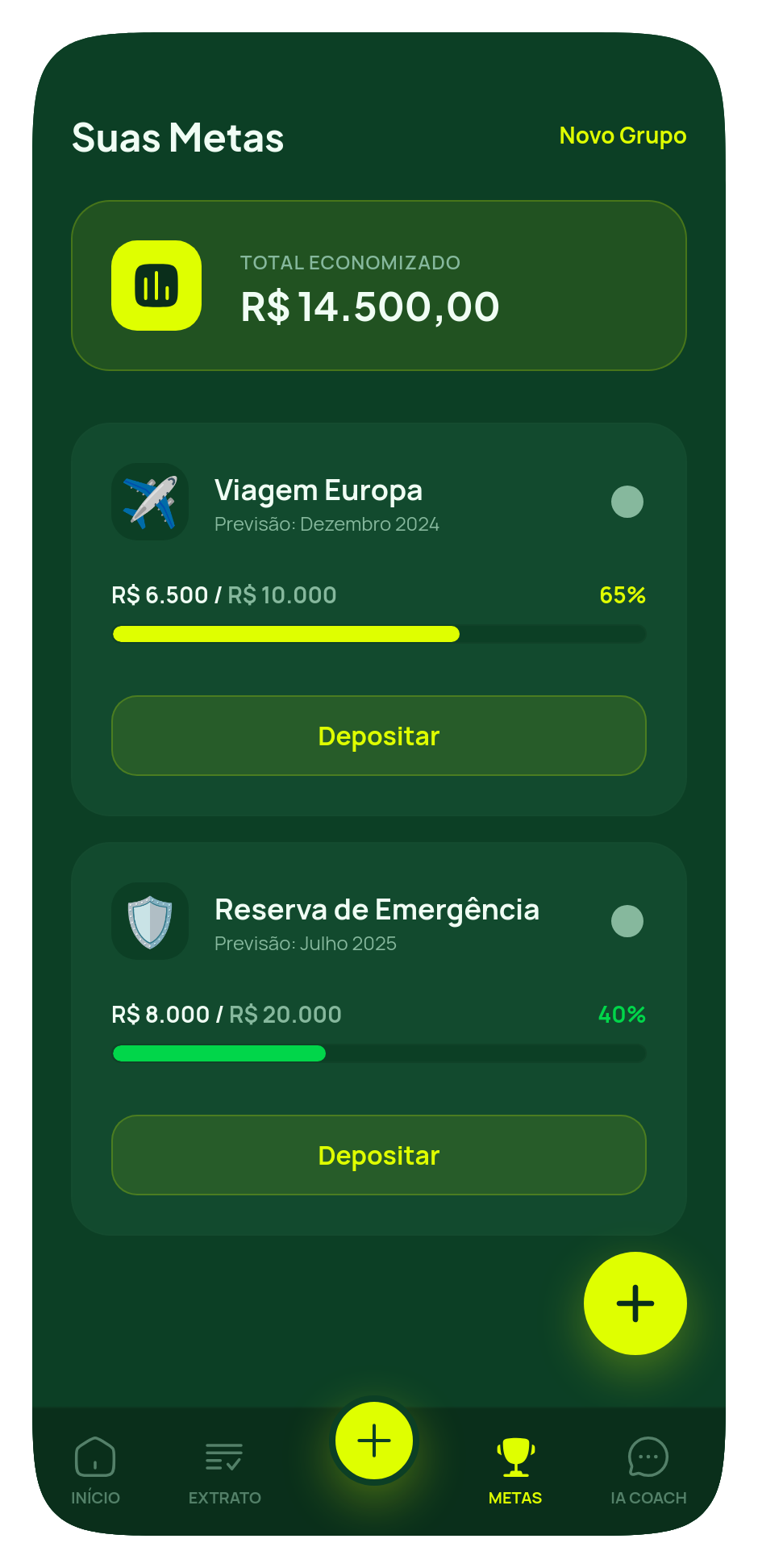The image size is (758, 1568).
Task: Open the Total Economizado summary card
Action: tap(379, 286)
